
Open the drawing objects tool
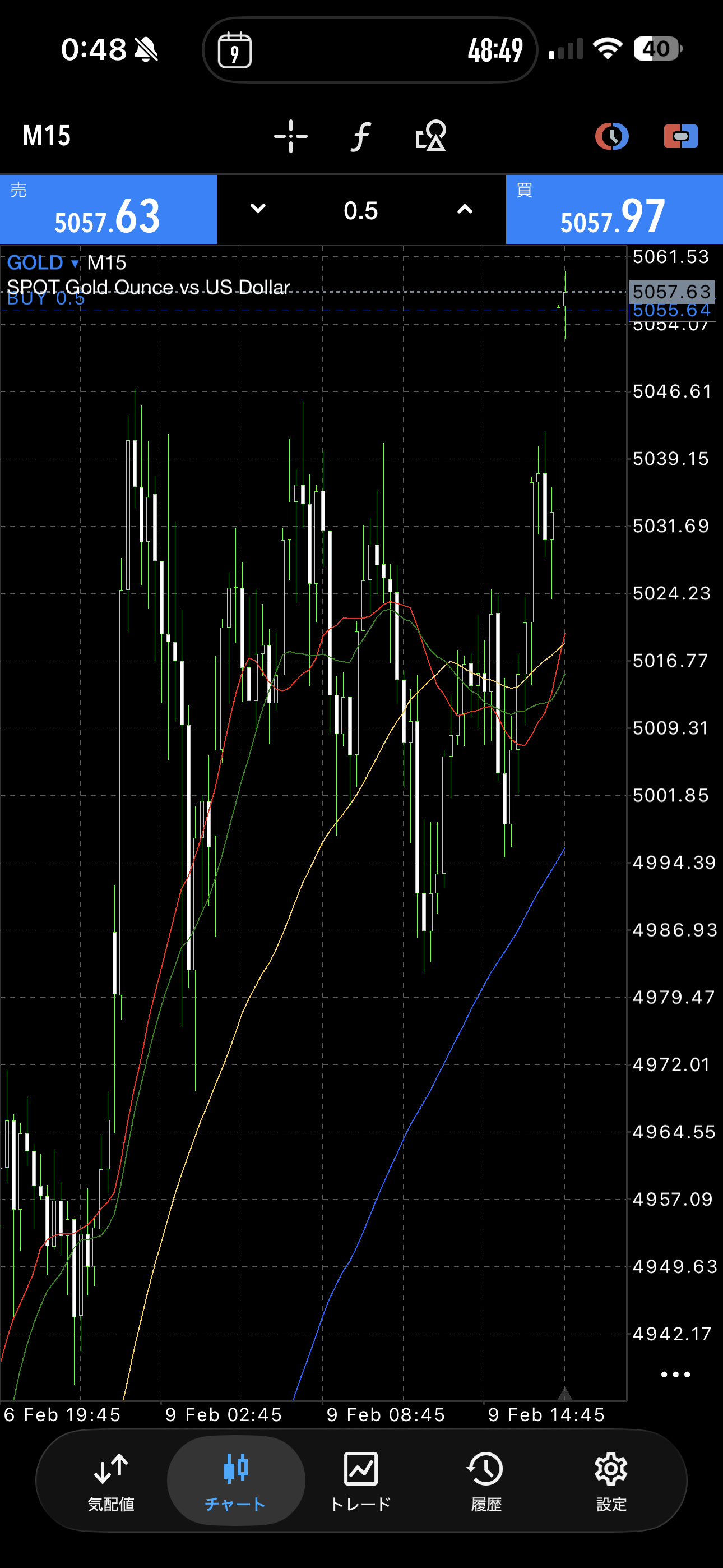pyautogui.click(x=430, y=136)
